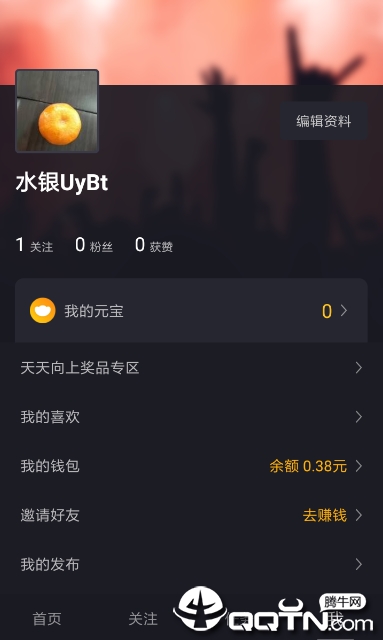
Task: Open the 我的元宝 card
Action: tap(191, 311)
